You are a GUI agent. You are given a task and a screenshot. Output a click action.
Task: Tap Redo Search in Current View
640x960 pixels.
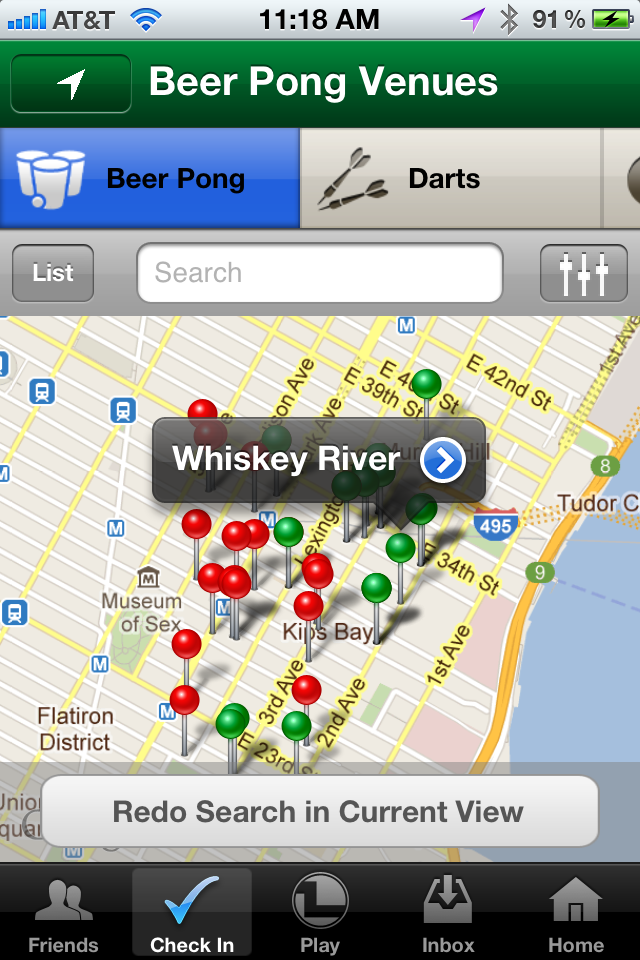pos(319,811)
